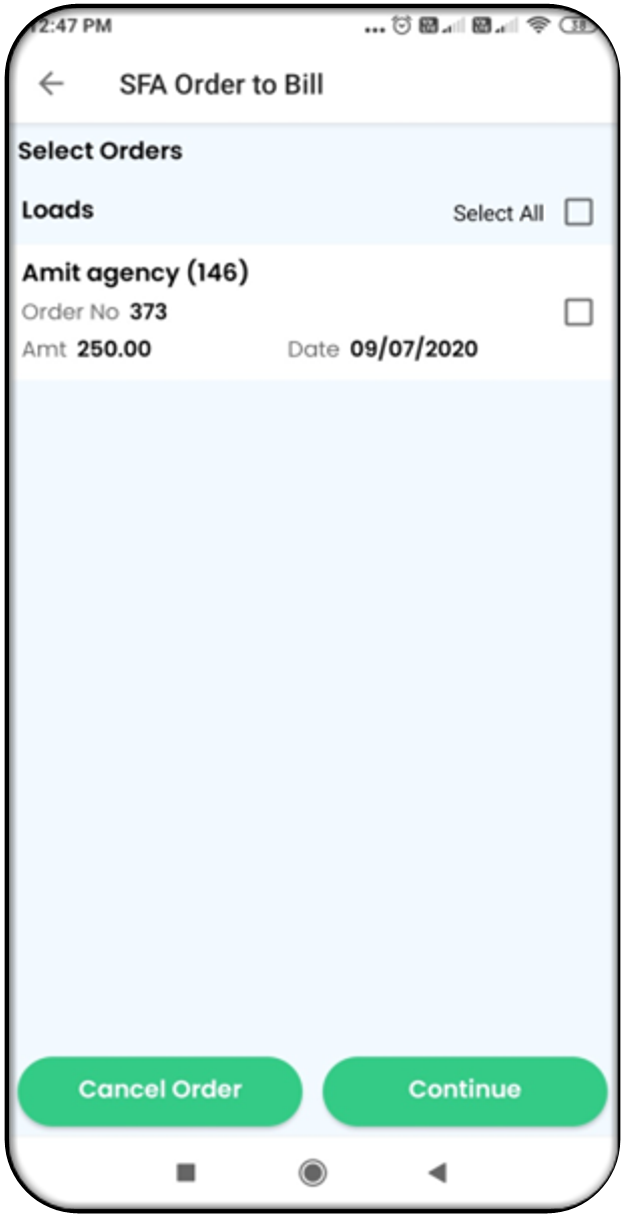The width and height of the screenshot is (626, 1219).
Task: Open the recent apps view
Action: coord(185,1173)
